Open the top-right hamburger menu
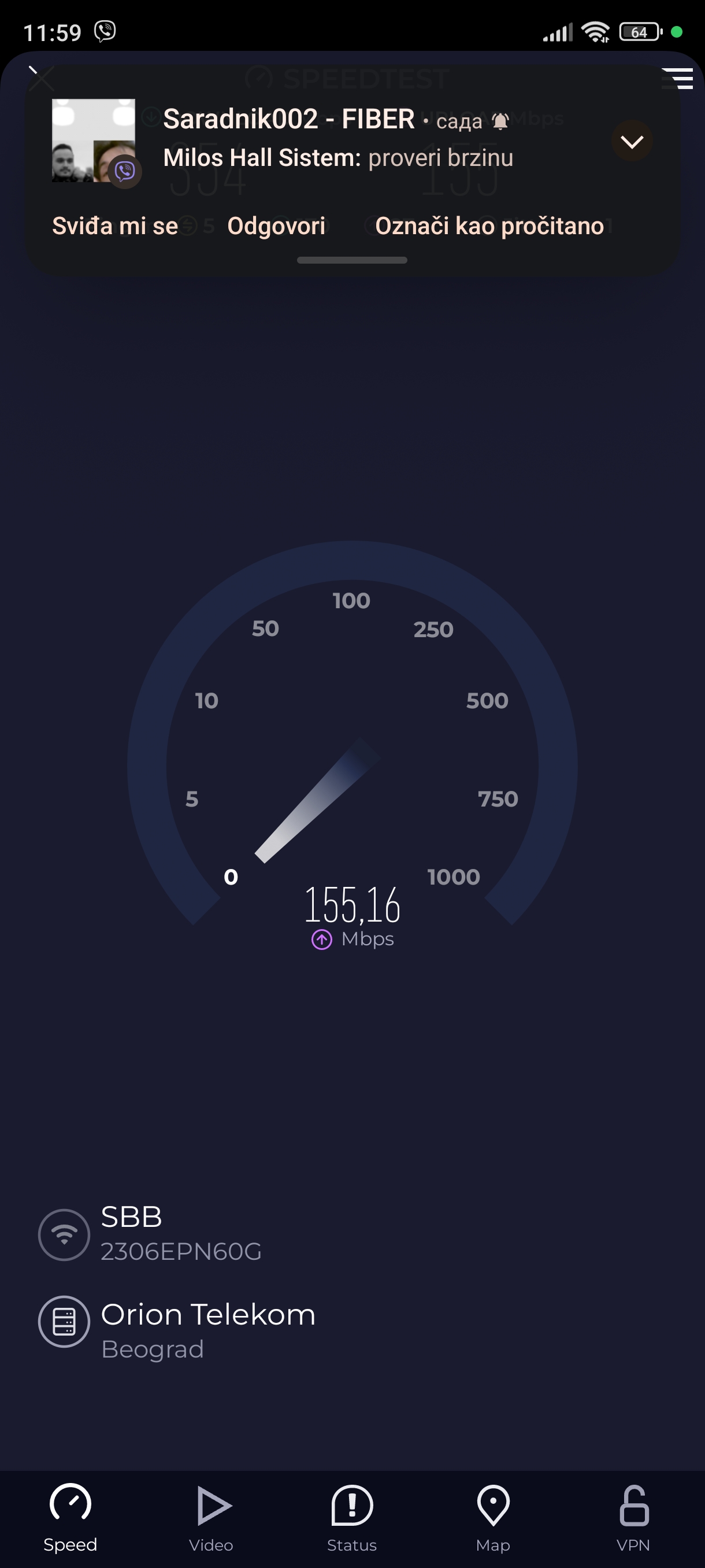The width and height of the screenshot is (705, 1568). (678, 79)
